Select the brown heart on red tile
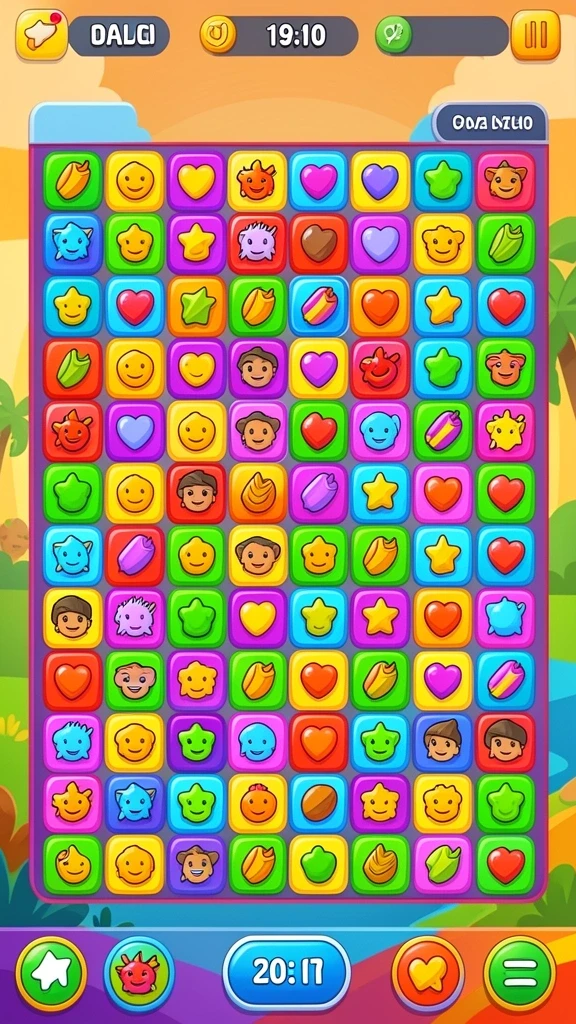The width and height of the screenshot is (576, 1024). pos(319,244)
